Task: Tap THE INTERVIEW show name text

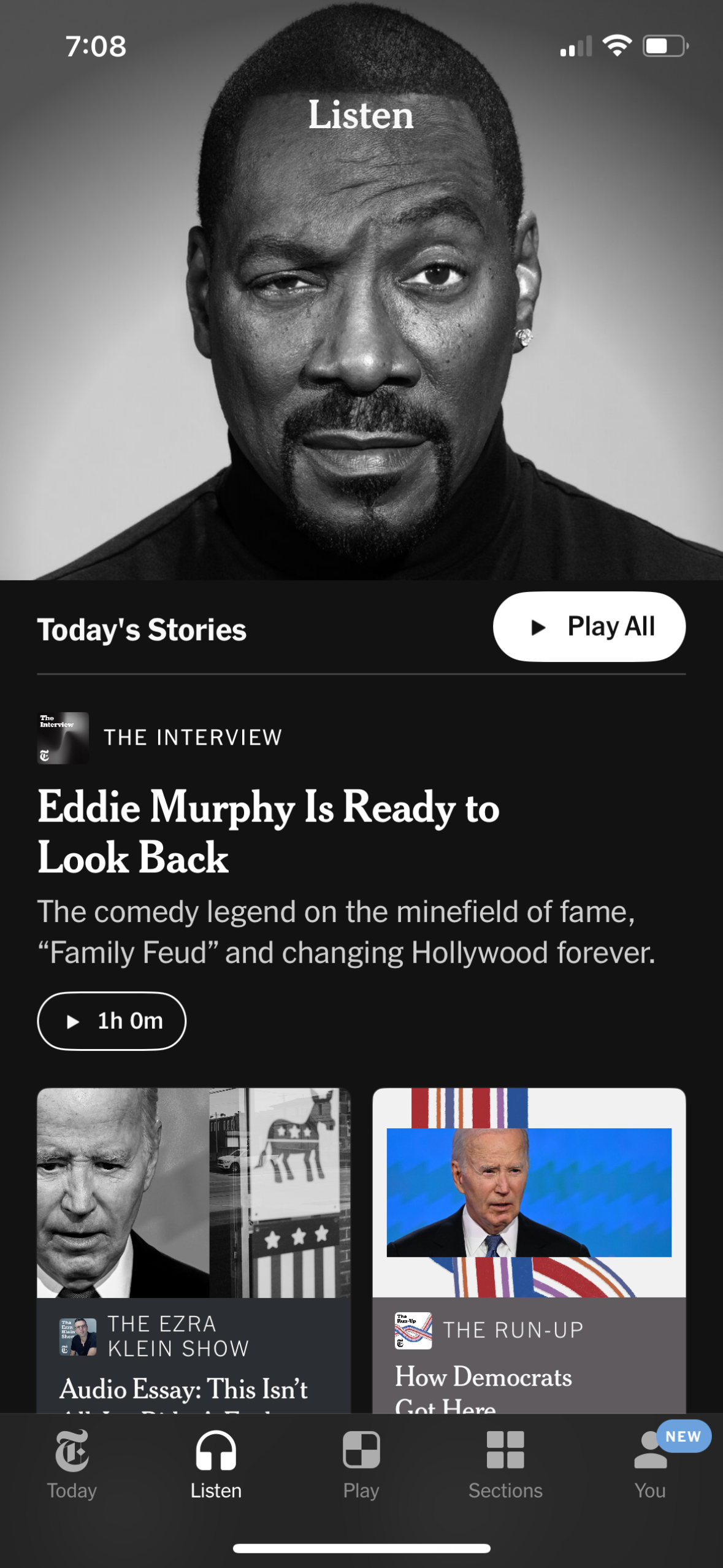Action: tap(192, 737)
